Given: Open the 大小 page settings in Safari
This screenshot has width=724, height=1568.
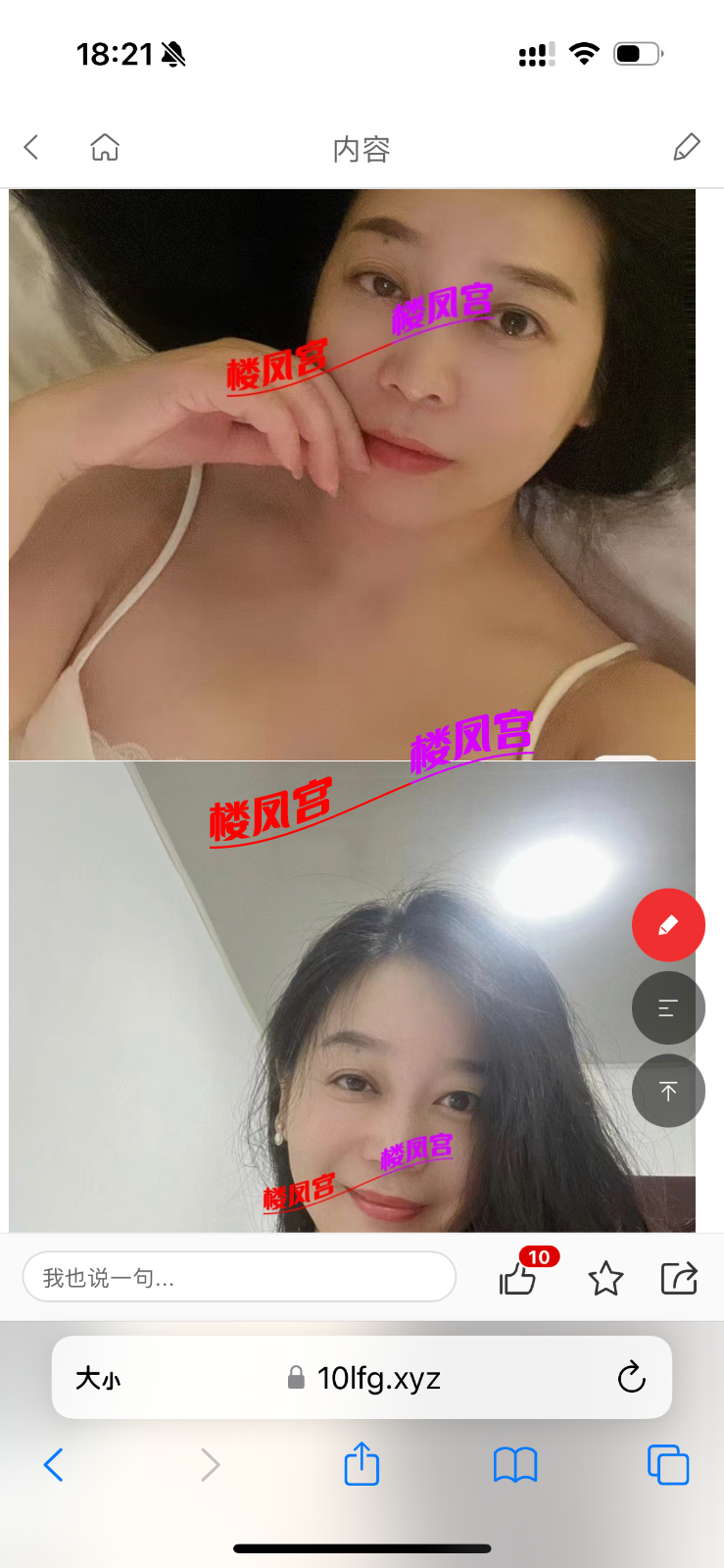Looking at the screenshot, I should [98, 1379].
